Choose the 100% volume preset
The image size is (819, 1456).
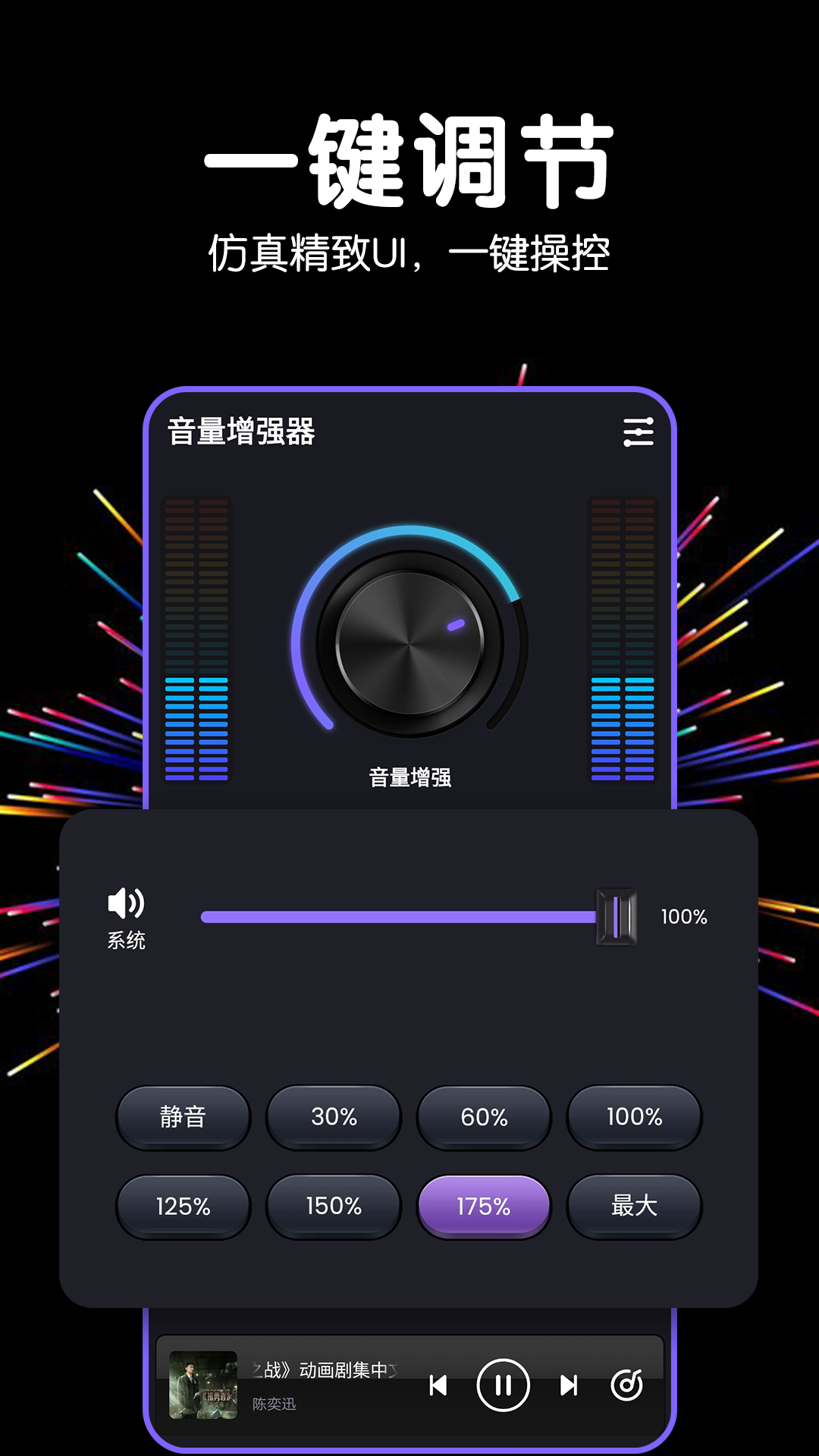pos(634,1116)
